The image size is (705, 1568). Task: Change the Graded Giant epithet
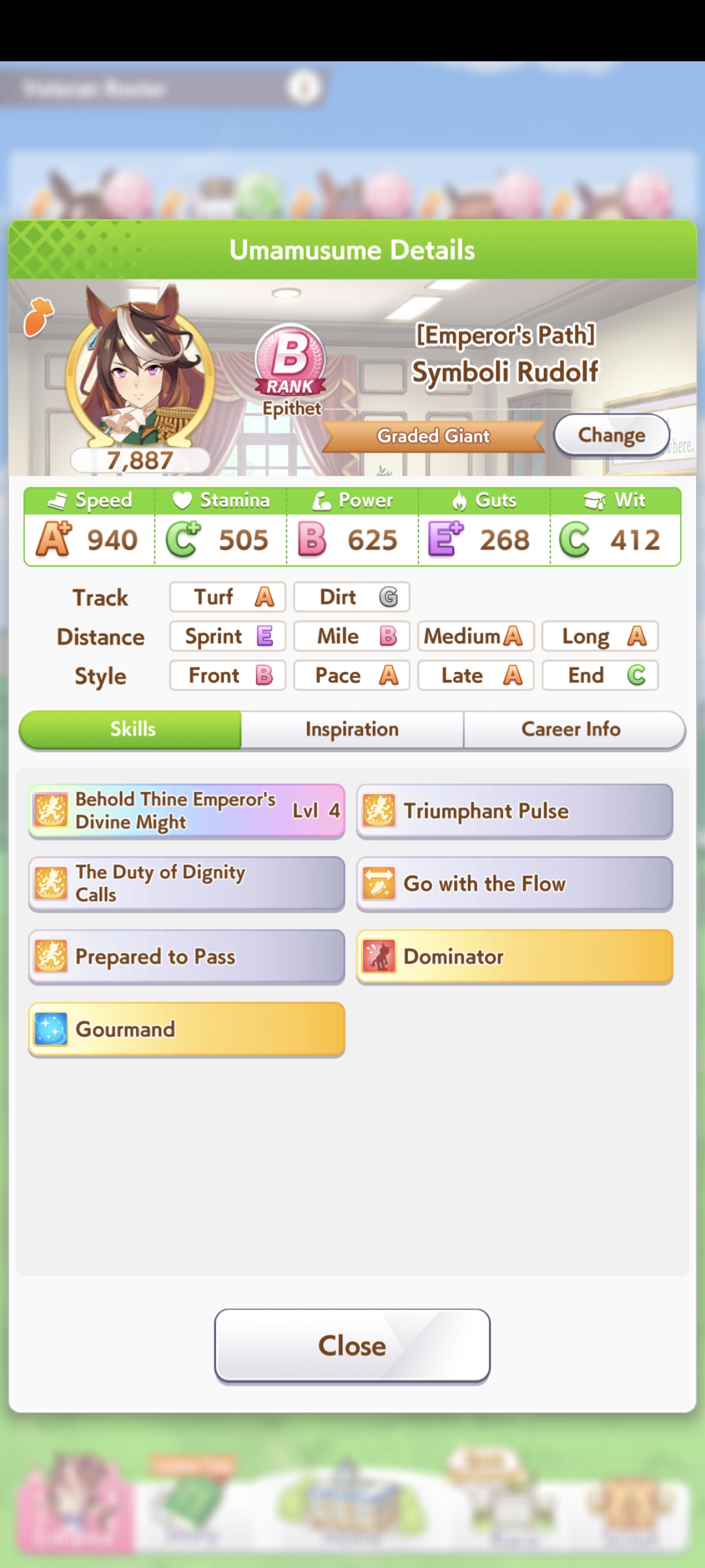[611, 435]
